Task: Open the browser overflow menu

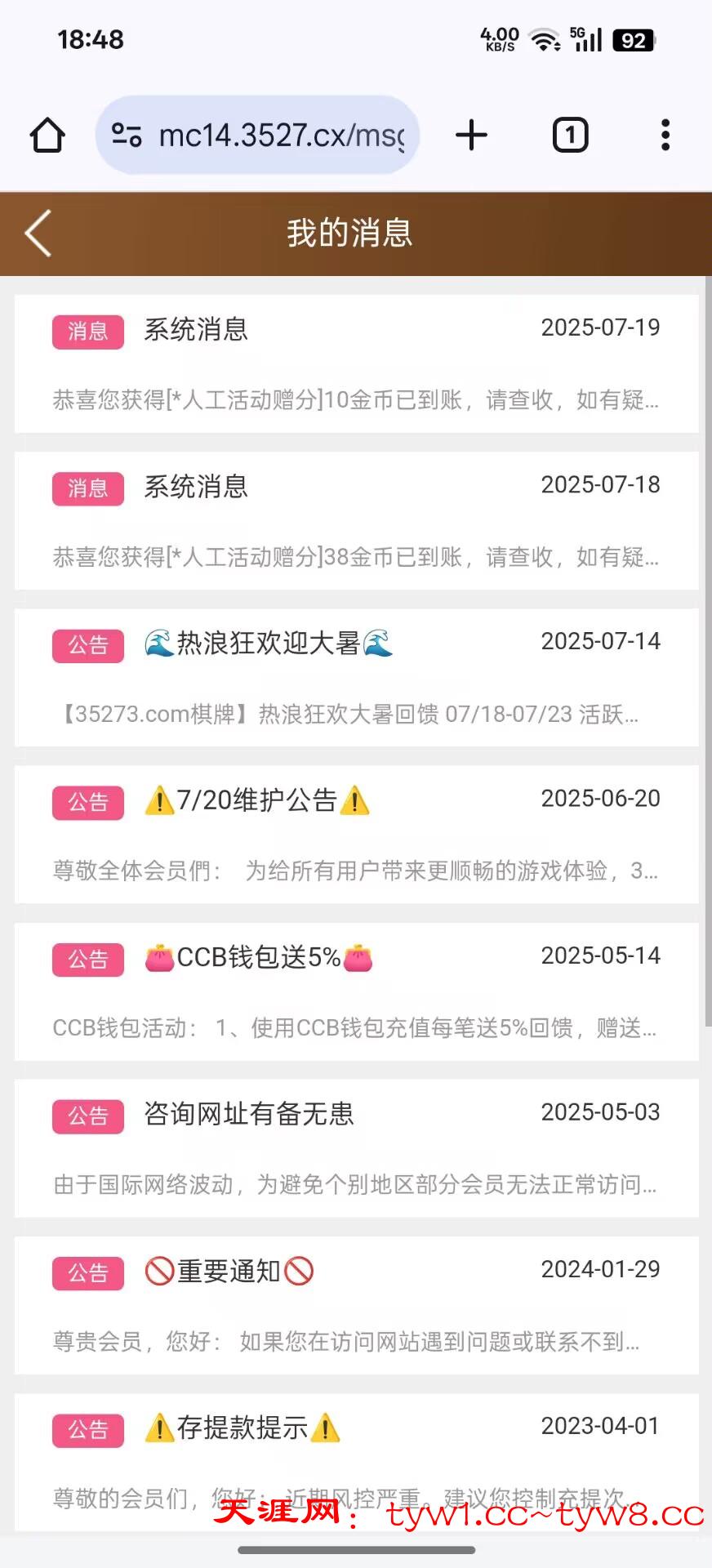Action: (665, 136)
